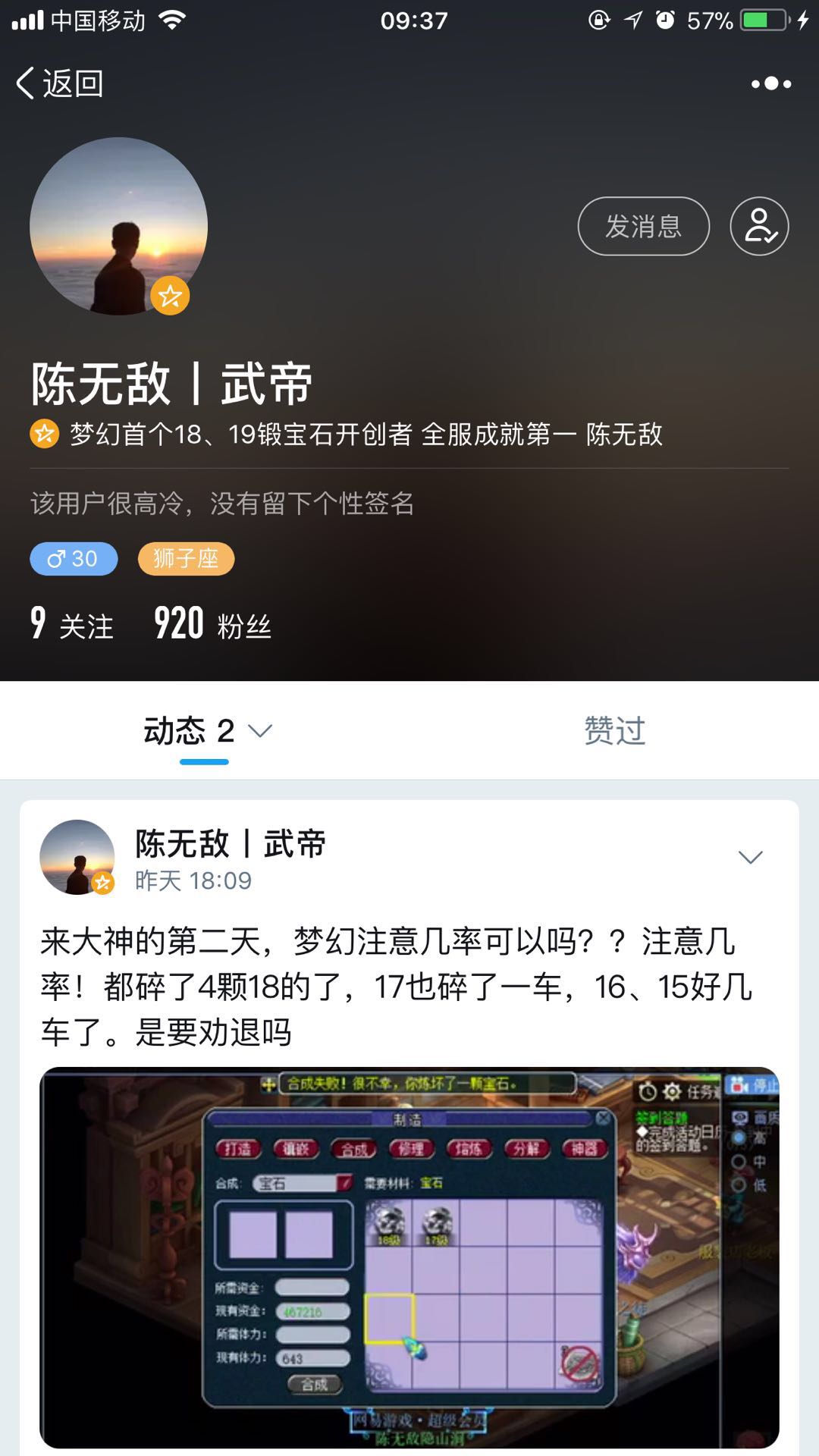
Task: View the large profile avatar
Action: point(118,226)
